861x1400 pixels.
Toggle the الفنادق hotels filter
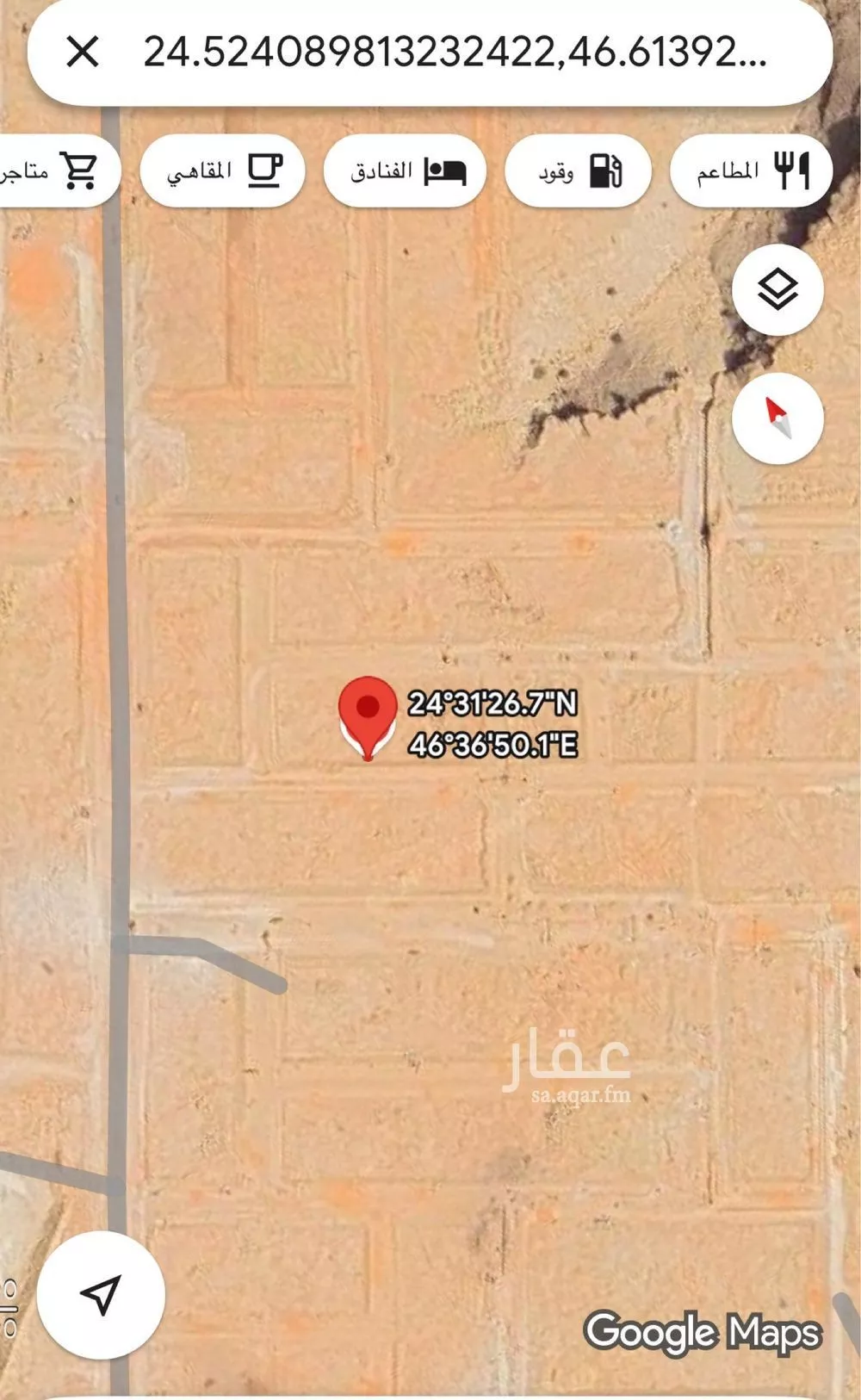[x=403, y=170]
